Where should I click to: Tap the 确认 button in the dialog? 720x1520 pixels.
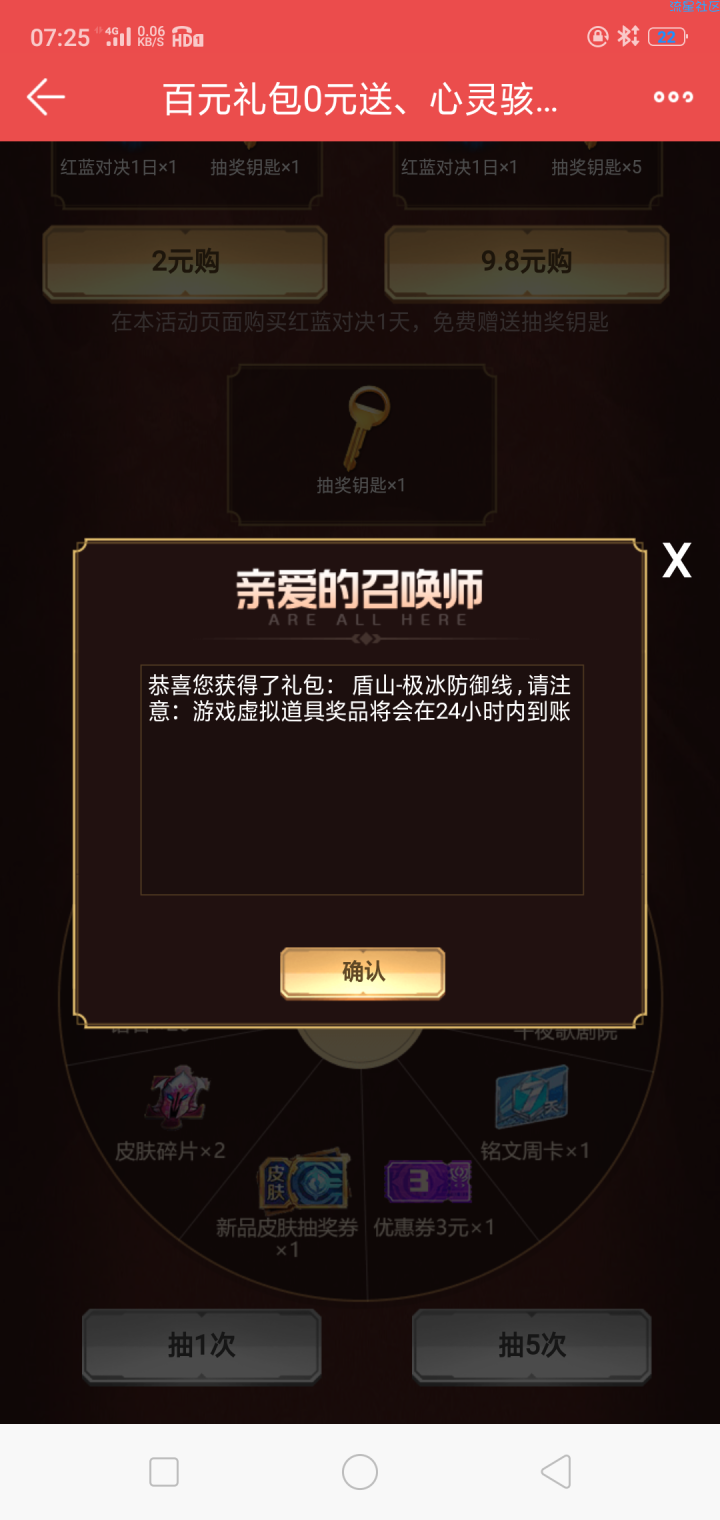pyautogui.click(x=362, y=972)
